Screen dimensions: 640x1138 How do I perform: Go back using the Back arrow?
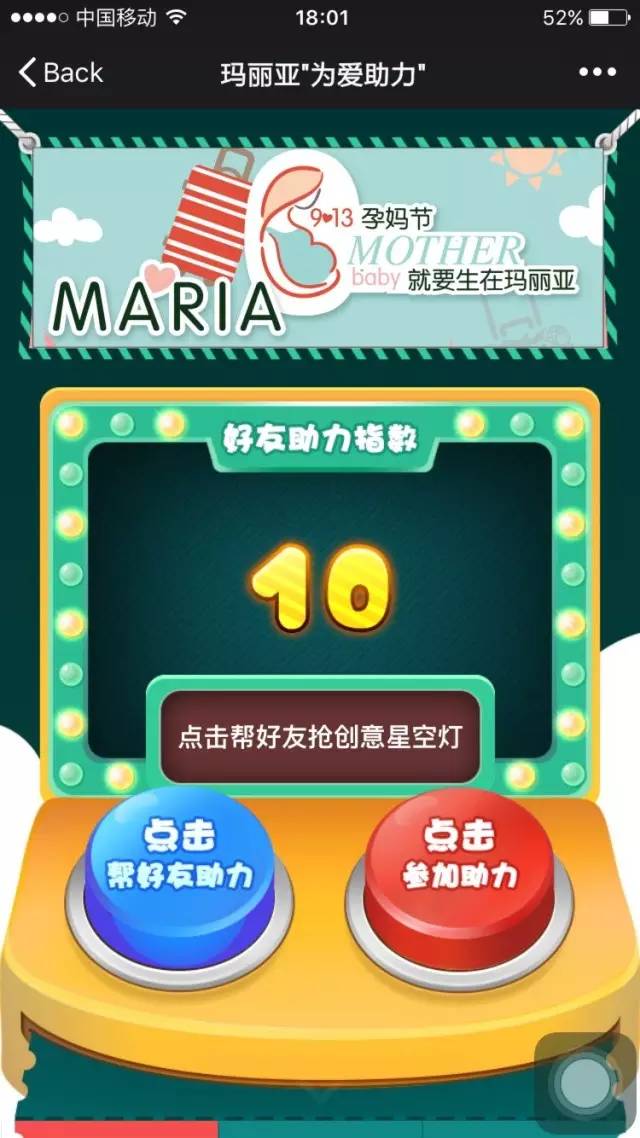[60, 73]
